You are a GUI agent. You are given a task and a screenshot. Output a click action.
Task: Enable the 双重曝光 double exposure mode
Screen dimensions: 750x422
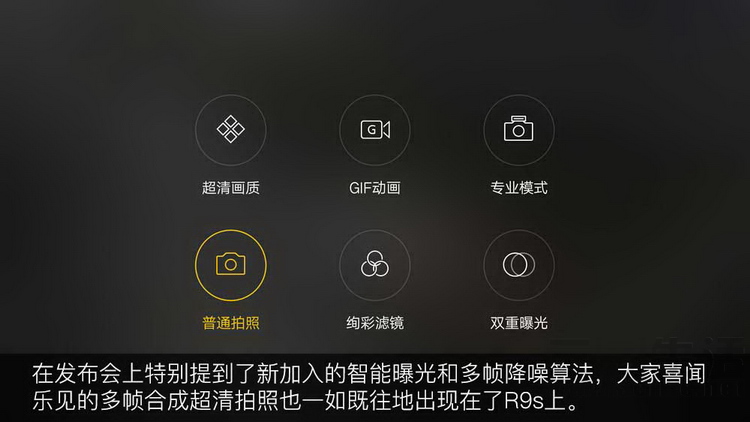pyautogui.click(x=518, y=265)
